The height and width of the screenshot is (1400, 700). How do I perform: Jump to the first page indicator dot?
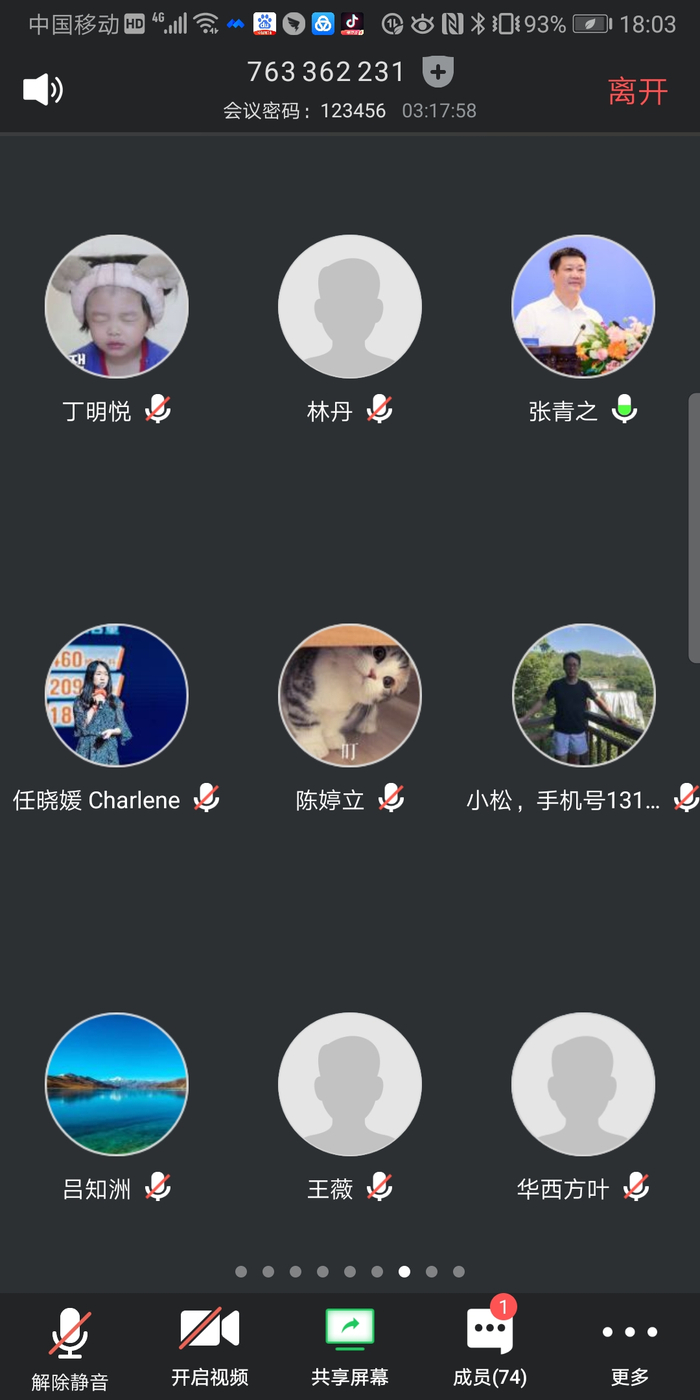[241, 1272]
